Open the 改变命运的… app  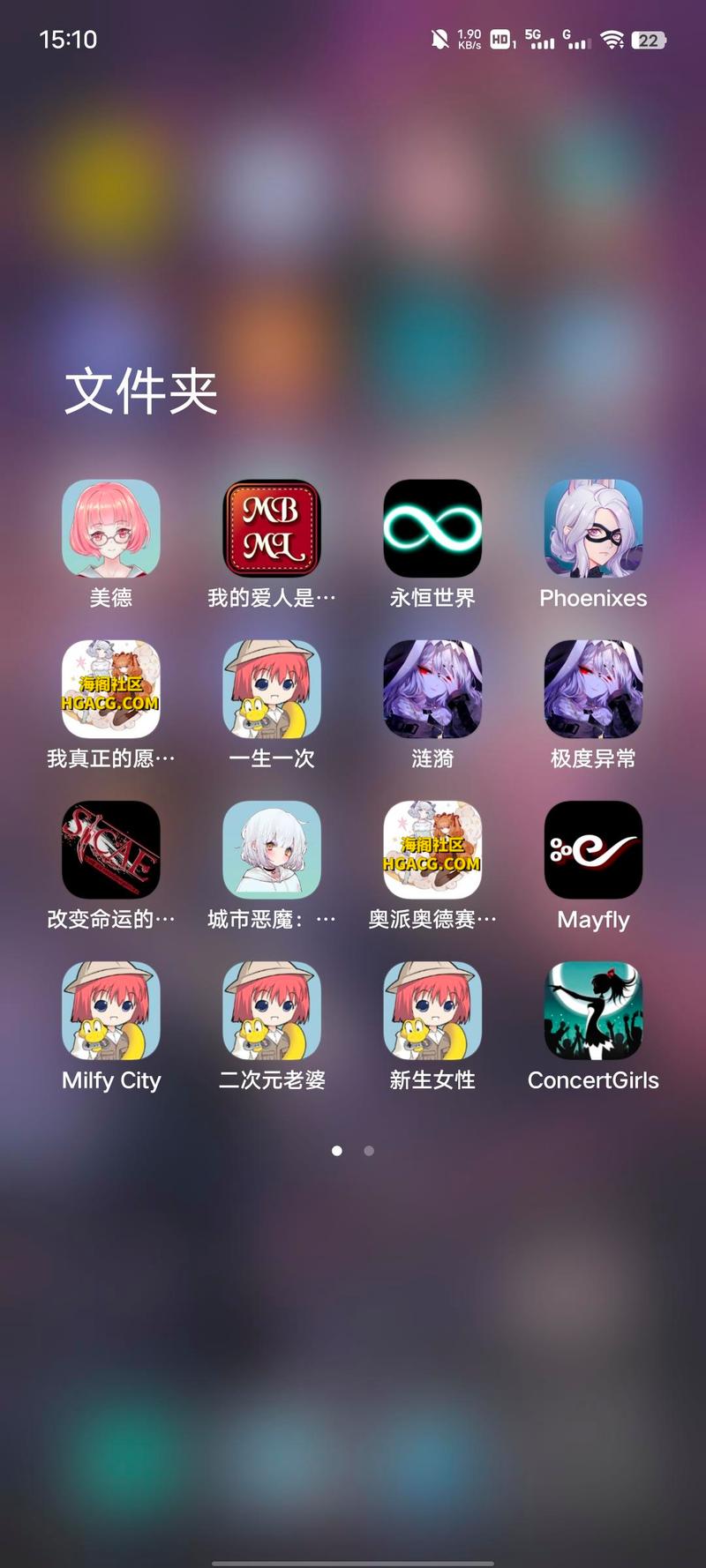tap(111, 849)
